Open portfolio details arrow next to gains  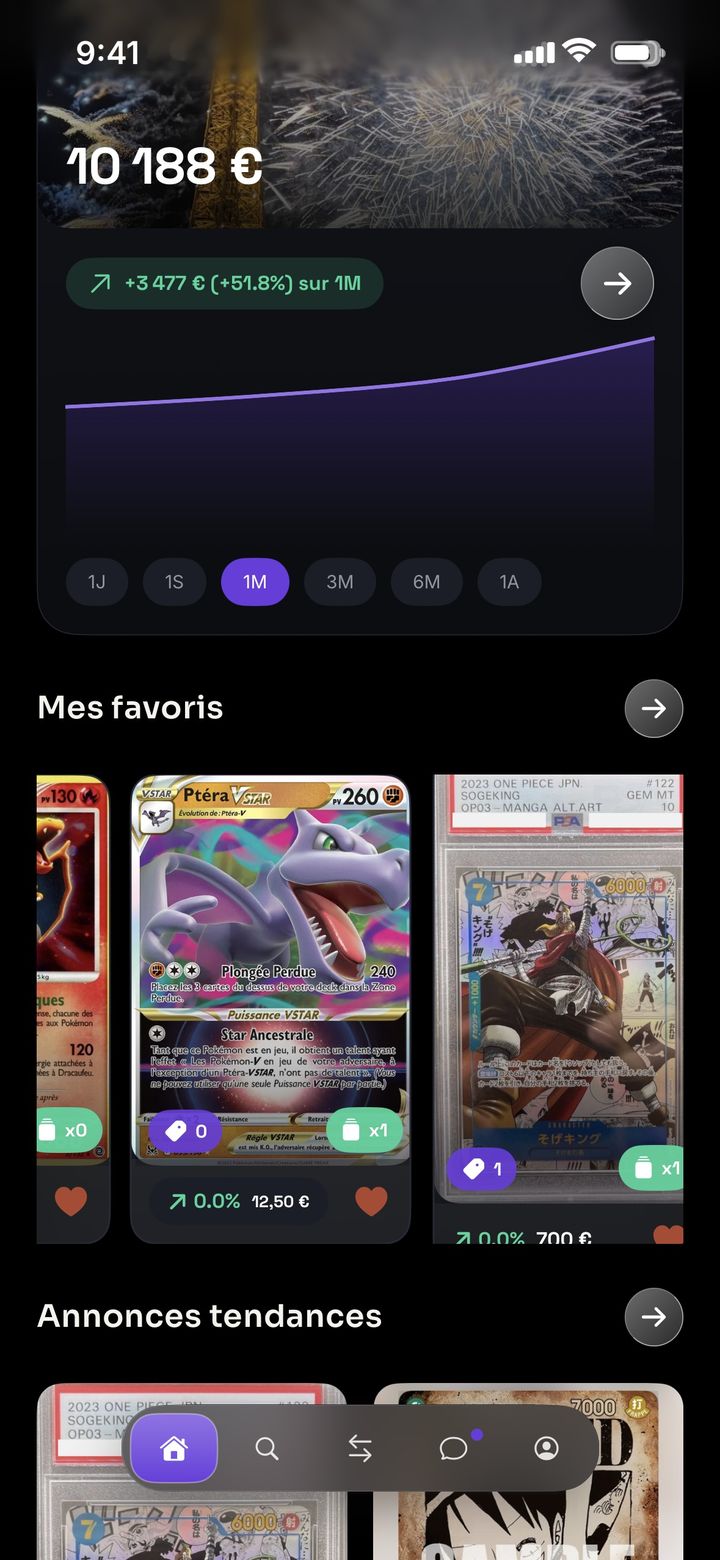point(617,283)
